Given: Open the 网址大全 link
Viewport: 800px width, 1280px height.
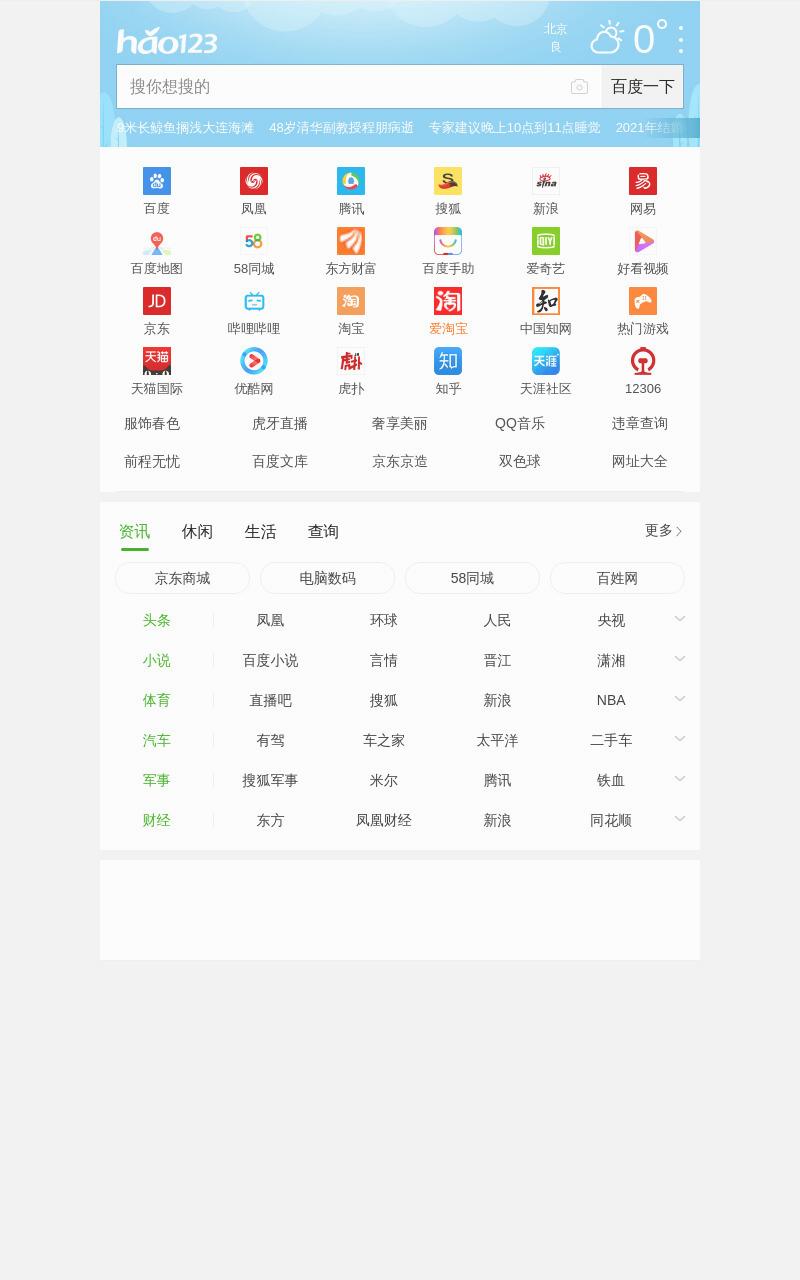Looking at the screenshot, I should tap(640, 462).
